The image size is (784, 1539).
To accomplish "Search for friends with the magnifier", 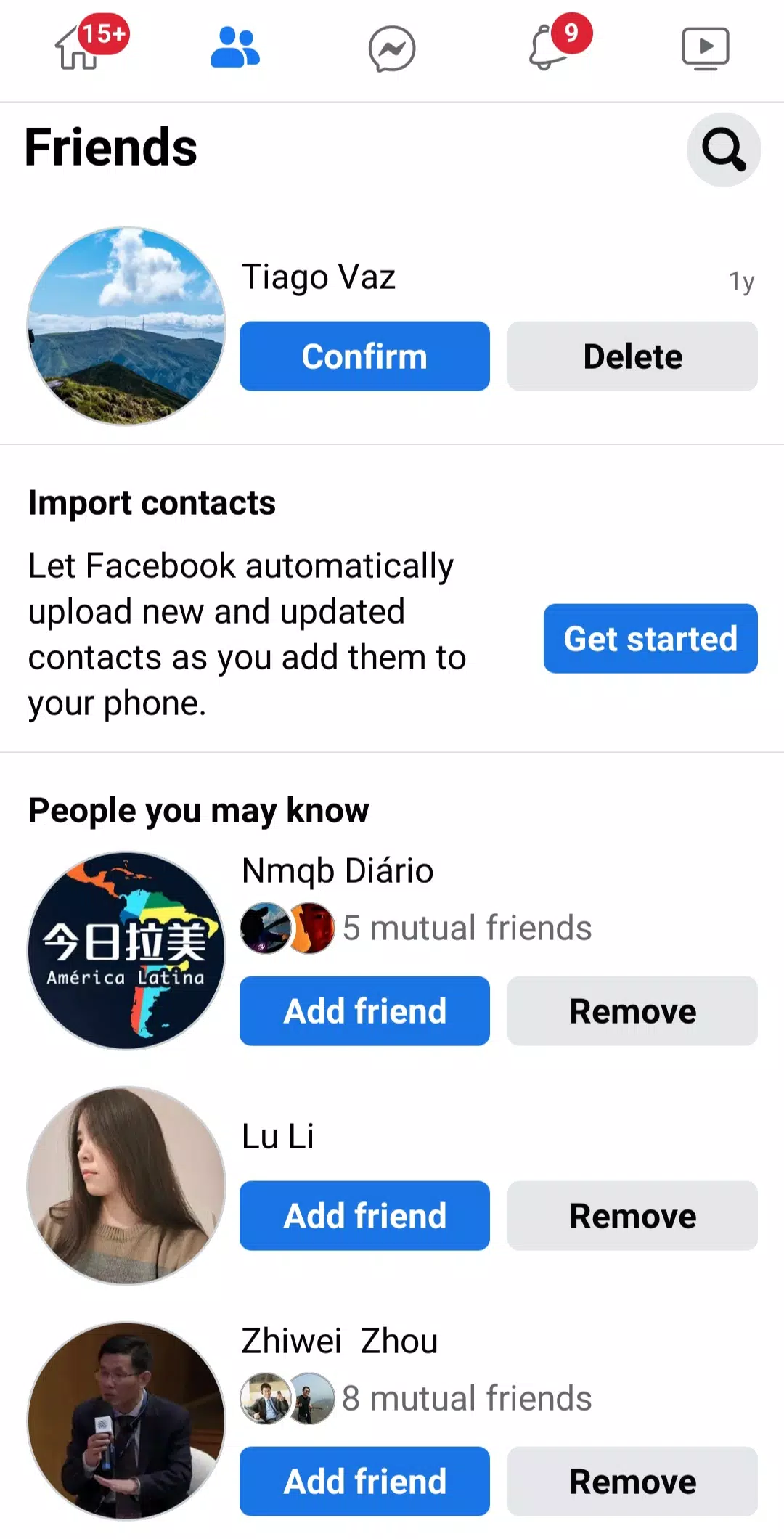I will pos(723,150).
